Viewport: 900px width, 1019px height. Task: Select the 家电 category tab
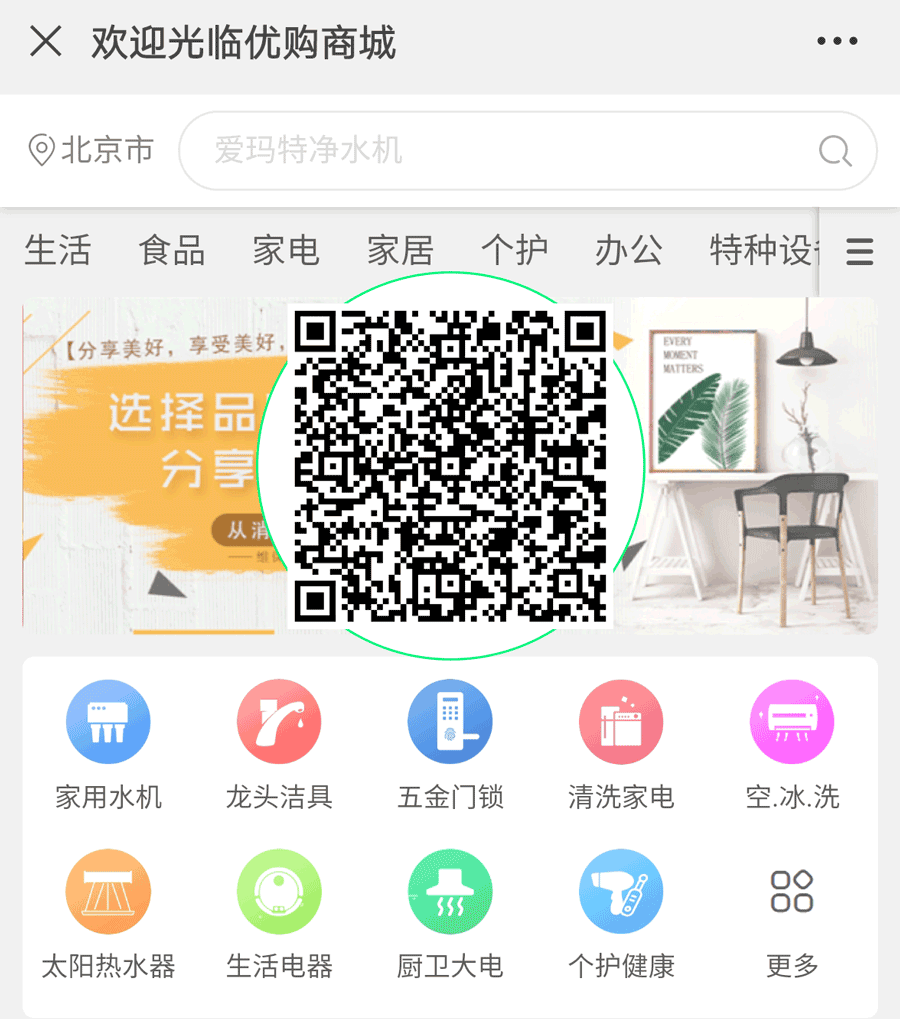click(286, 250)
